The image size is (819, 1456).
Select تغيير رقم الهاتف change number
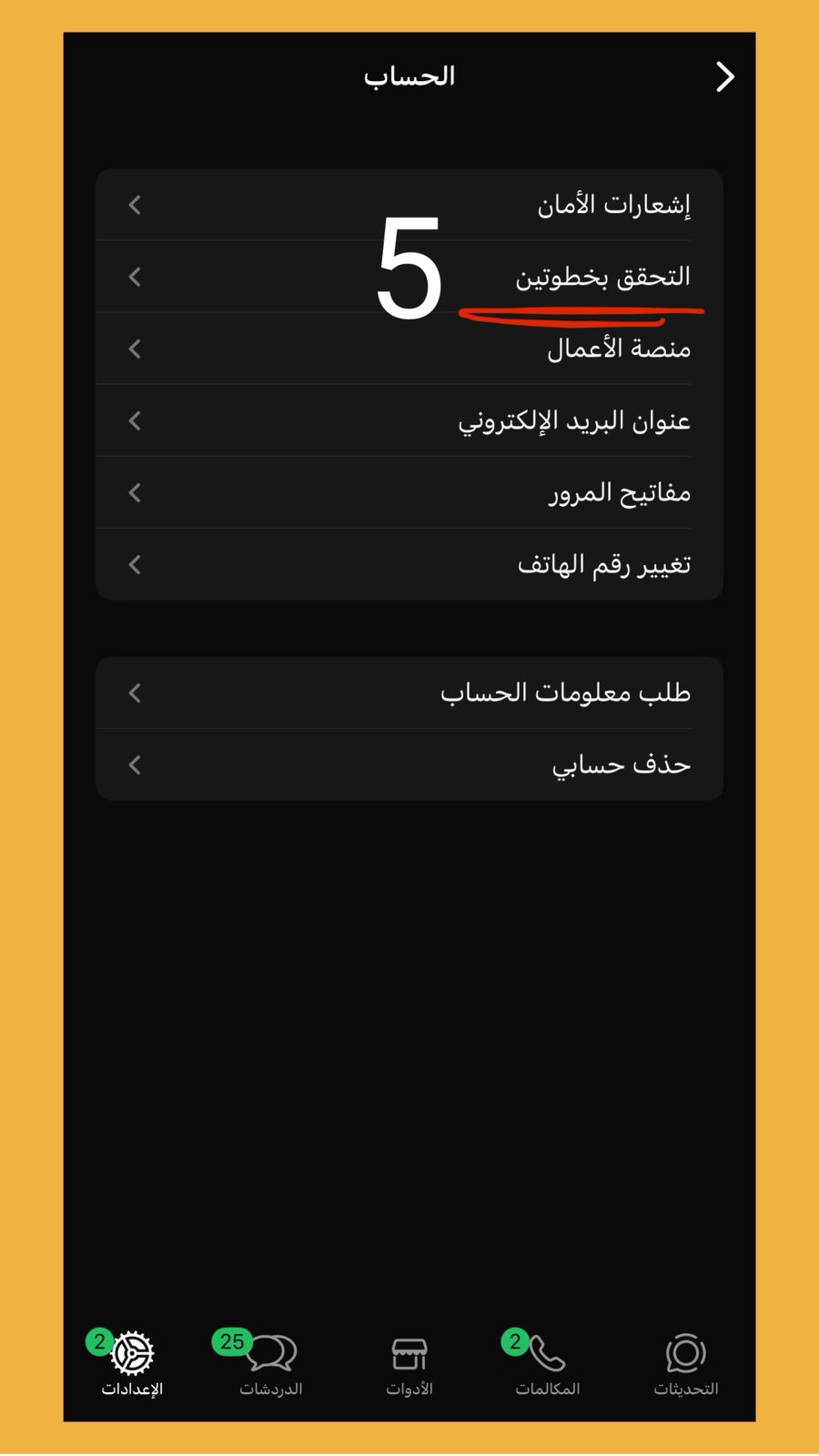(409, 564)
